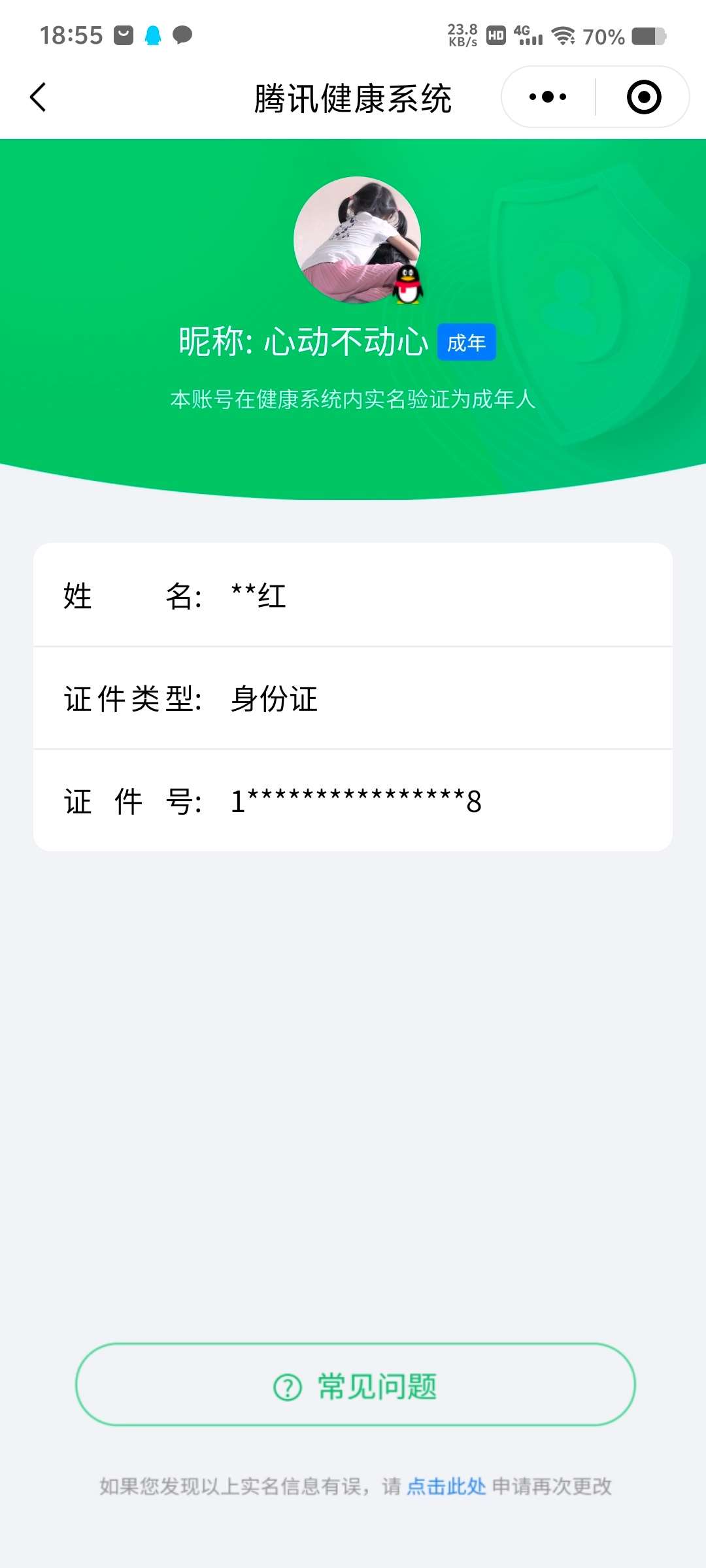Screen dimensions: 706x1568
Task: Open the 证件号 ID number row
Action: [353, 802]
